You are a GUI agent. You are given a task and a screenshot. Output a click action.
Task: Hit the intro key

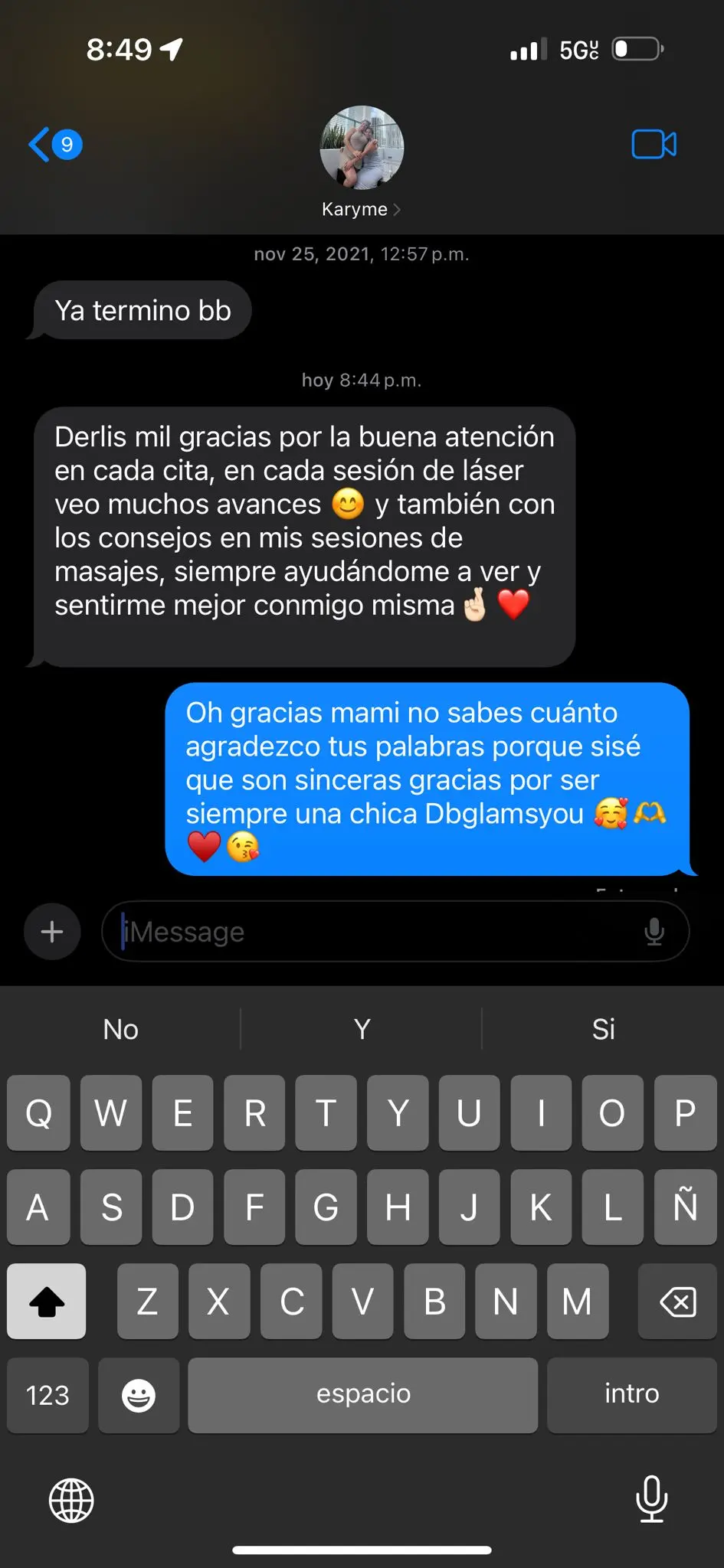click(631, 1395)
